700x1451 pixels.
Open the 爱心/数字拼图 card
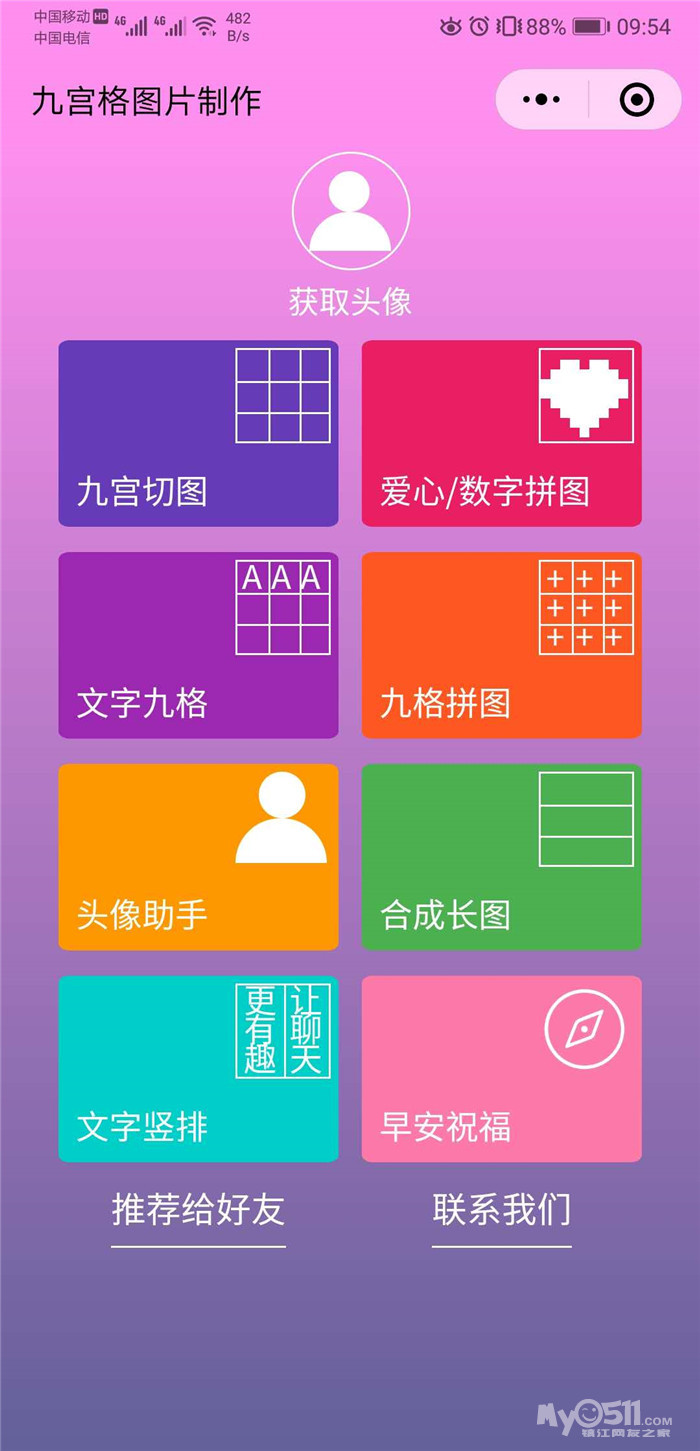(x=501, y=433)
